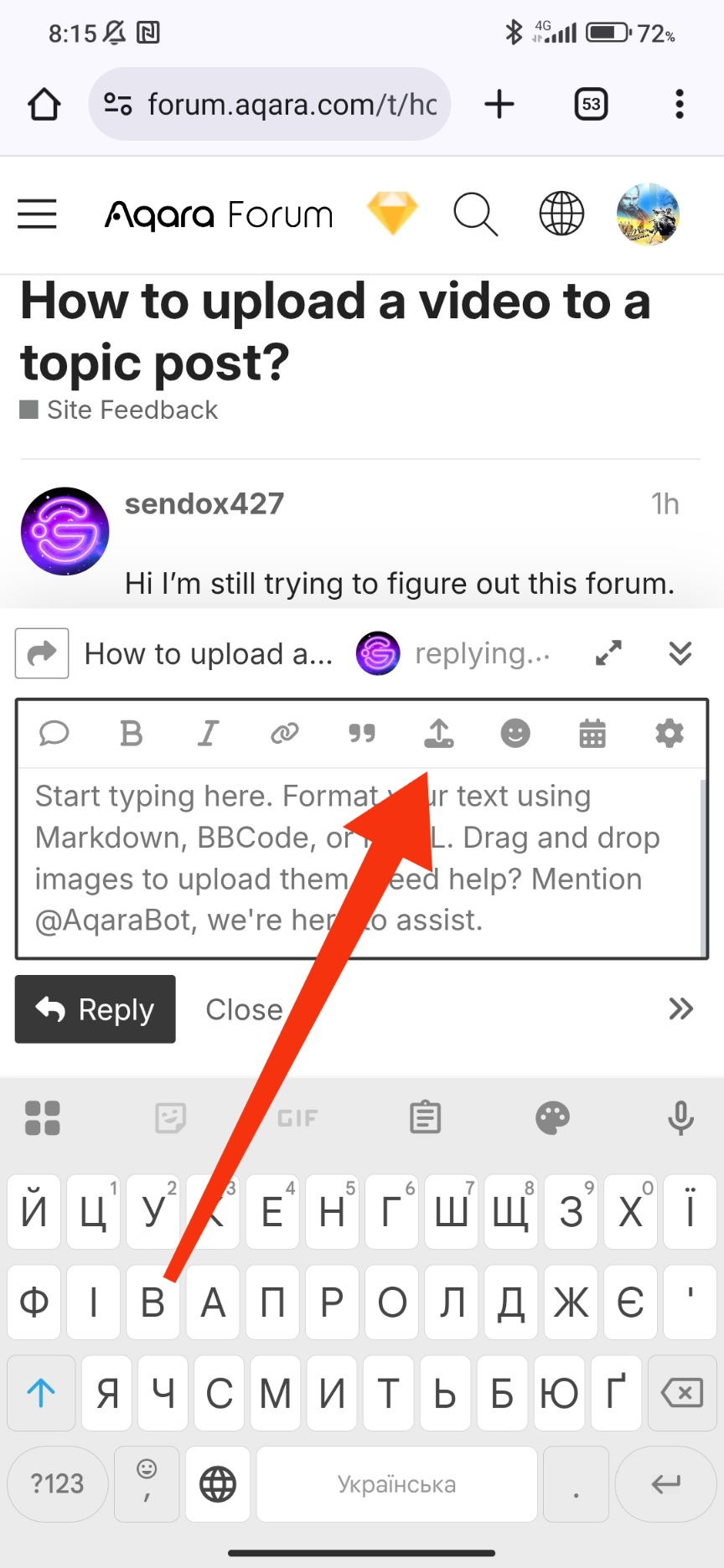724x1568 pixels.
Task: Search the Aqara Forum
Action: [x=475, y=214]
